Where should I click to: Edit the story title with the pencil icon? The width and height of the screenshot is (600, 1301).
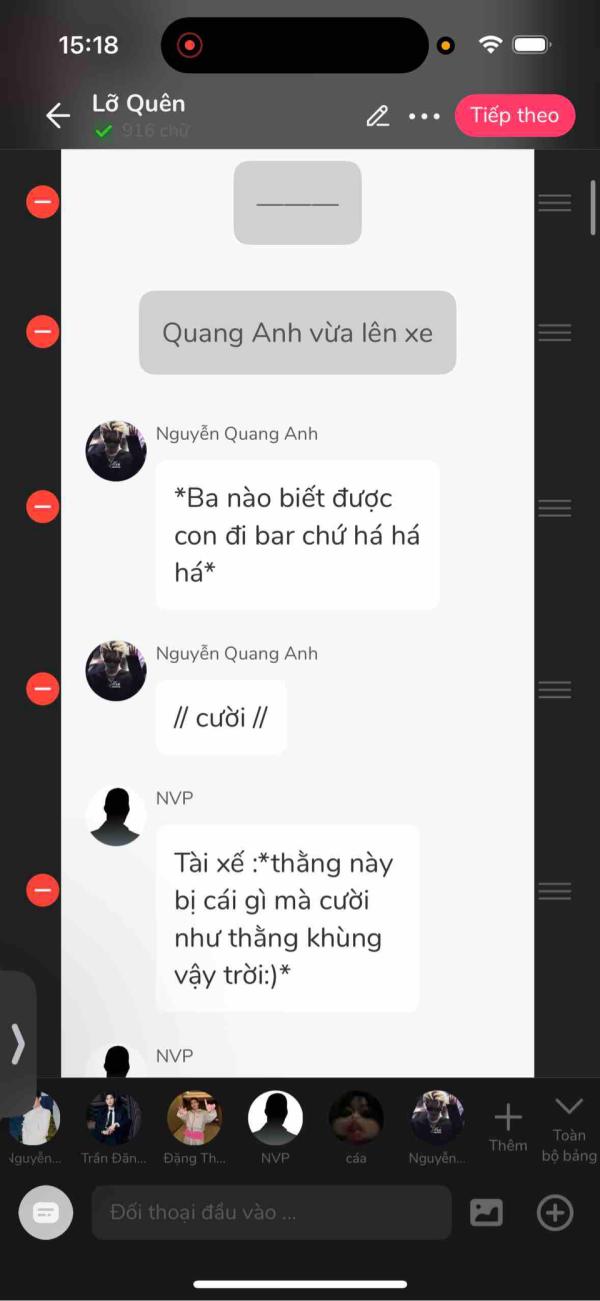(x=377, y=116)
